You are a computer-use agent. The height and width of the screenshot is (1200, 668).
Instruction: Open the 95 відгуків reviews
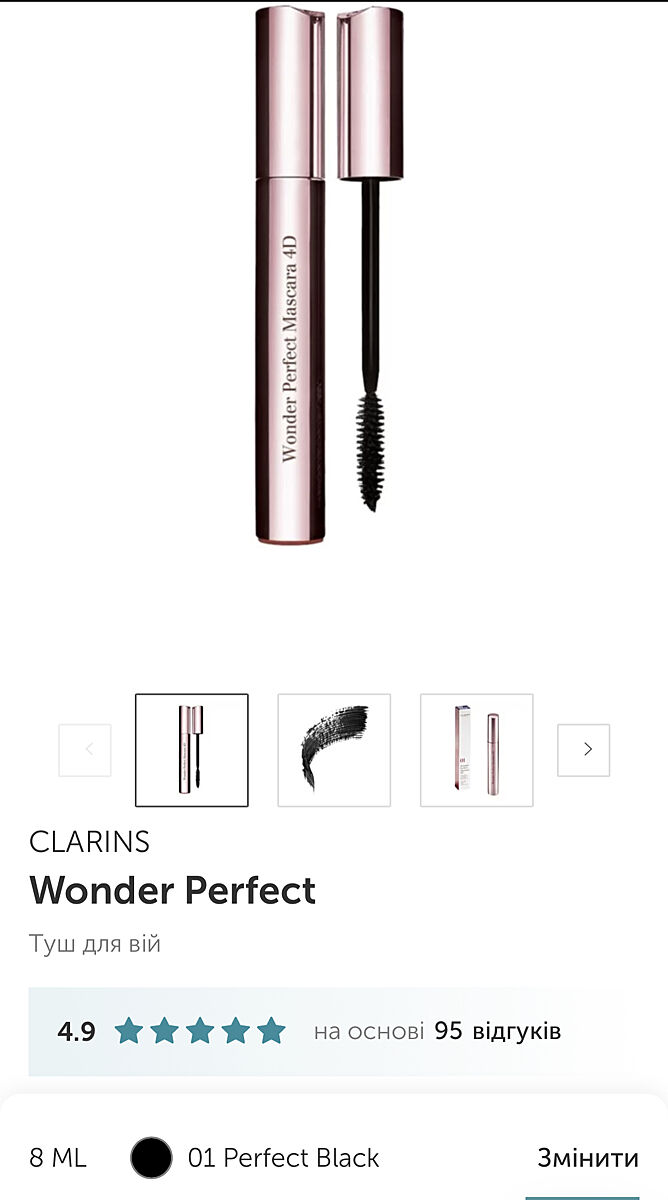point(497,1031)
